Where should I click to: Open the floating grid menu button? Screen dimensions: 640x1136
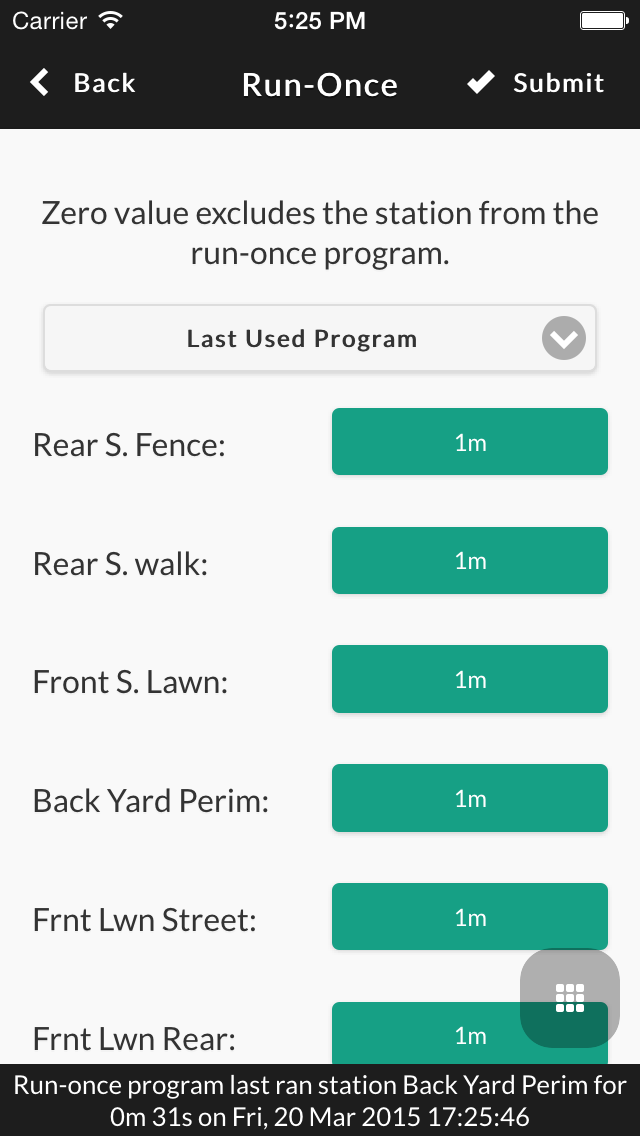click(569, 997)
